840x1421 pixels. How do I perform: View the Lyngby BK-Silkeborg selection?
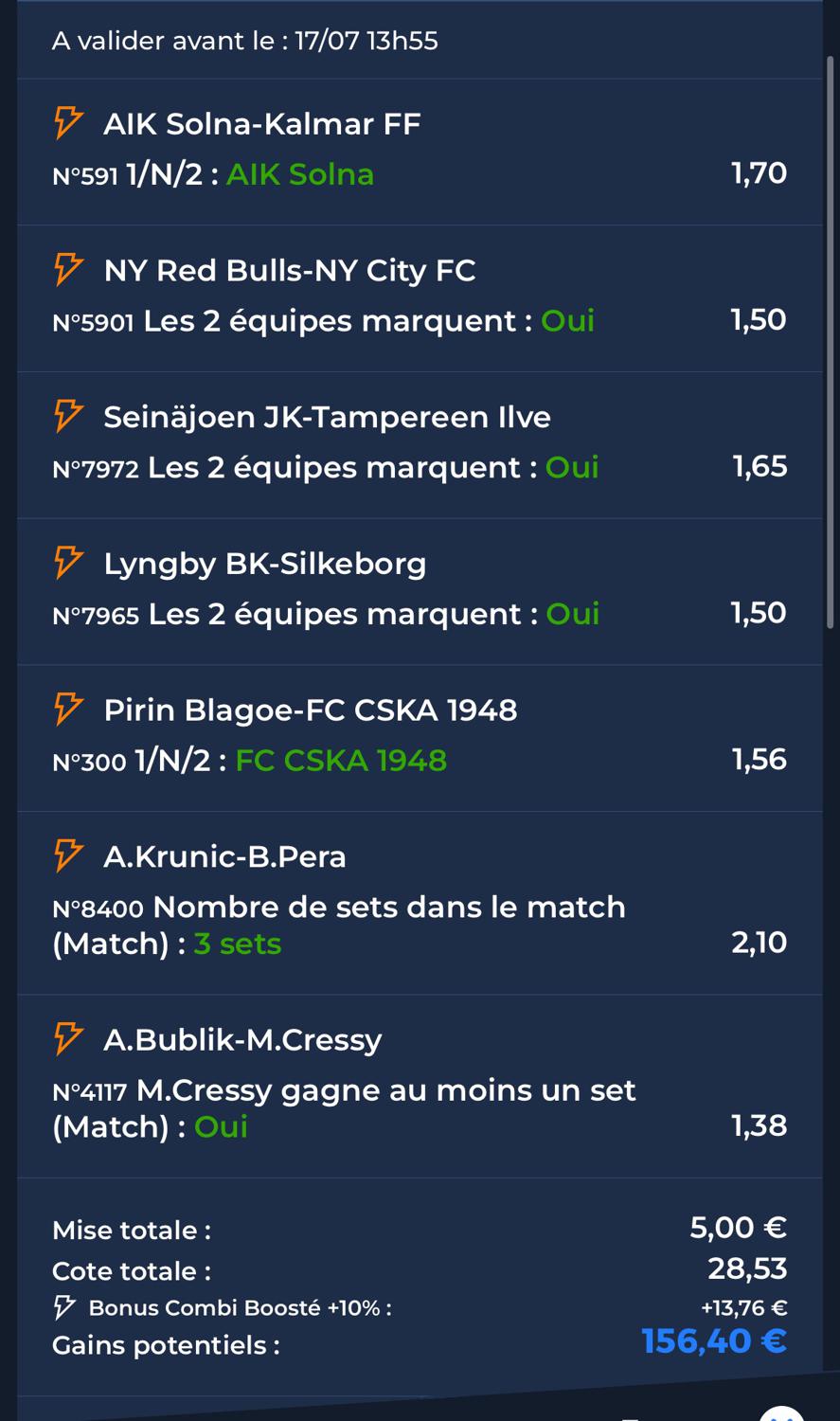tap(420, 592)
